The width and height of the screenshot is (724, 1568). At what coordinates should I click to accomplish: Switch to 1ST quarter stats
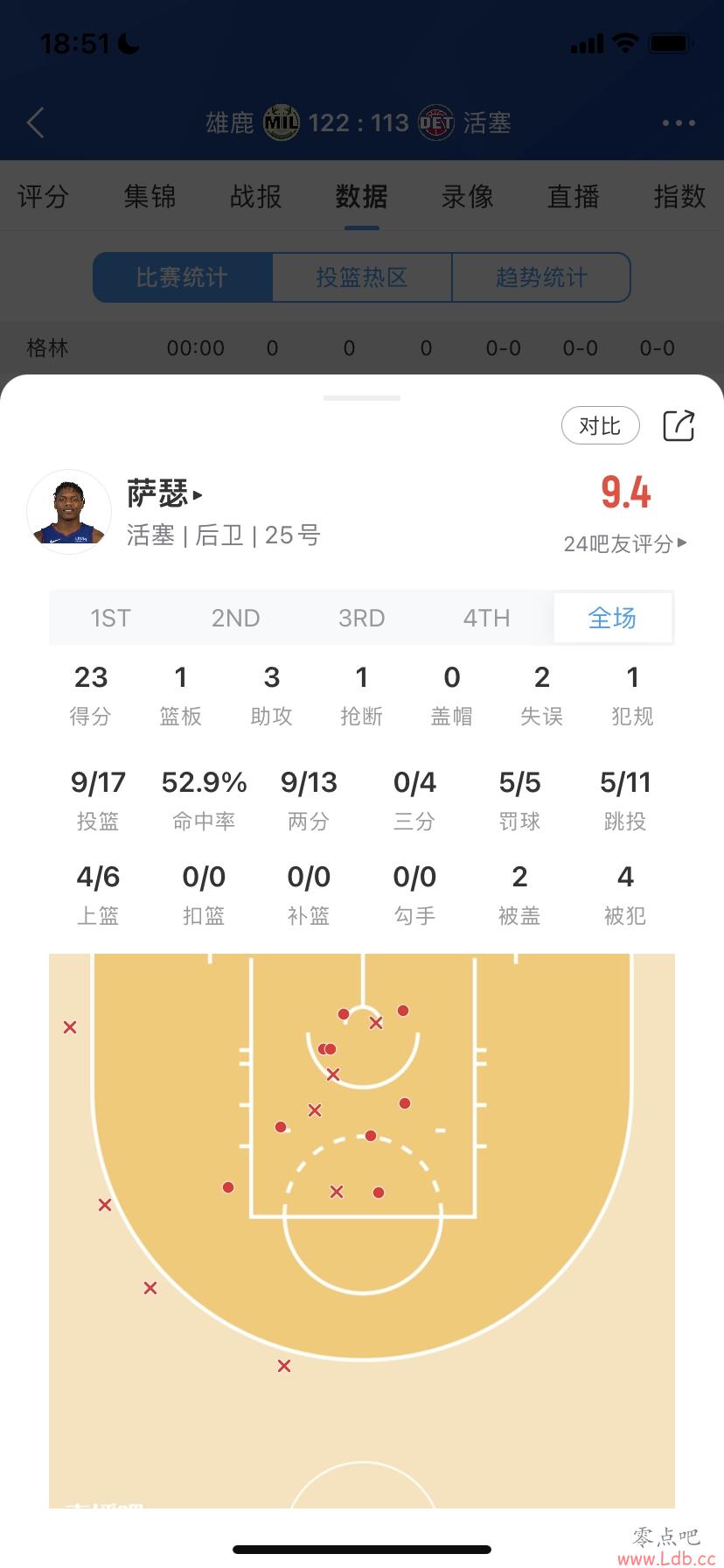tap(111, 619)
